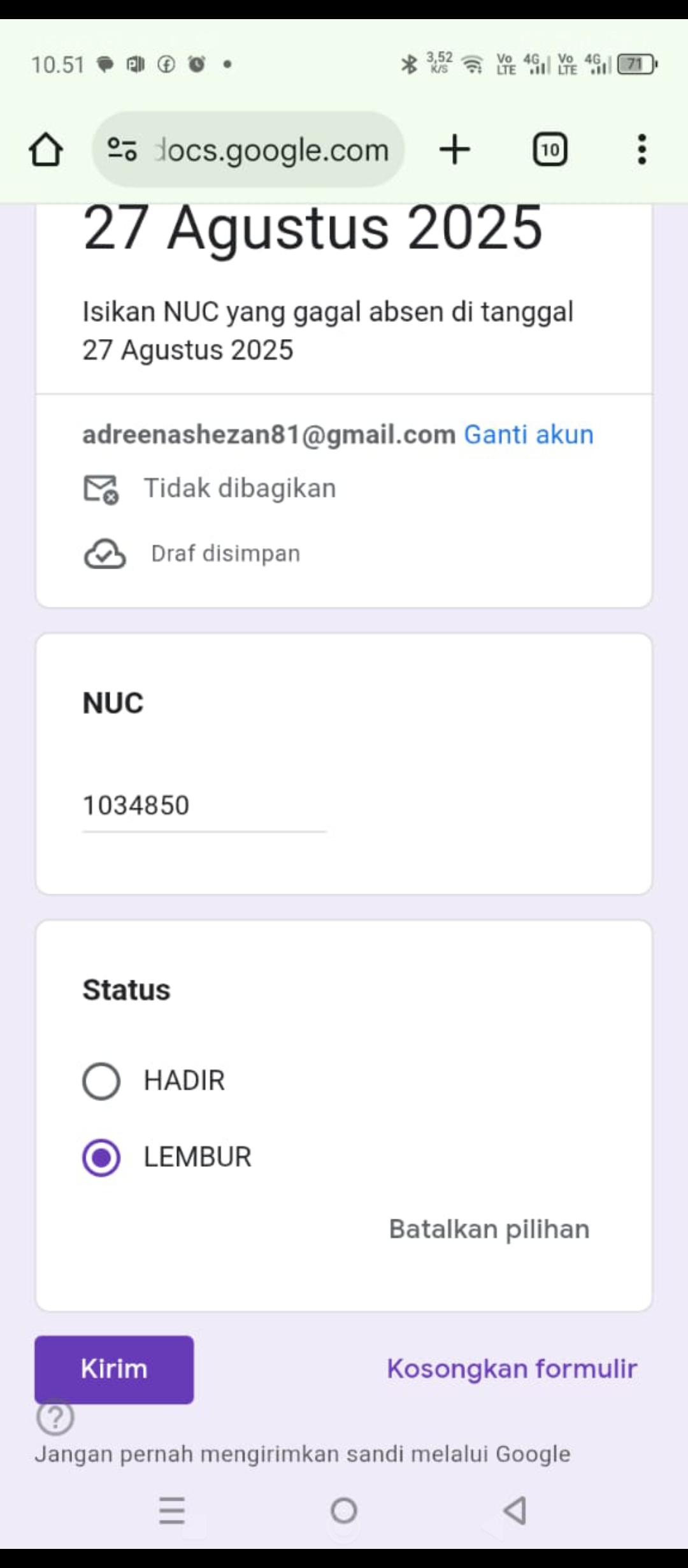Open a new browser tab
Image resolution: width=688 pixels, height=1568 pixels.
(455, 150)
